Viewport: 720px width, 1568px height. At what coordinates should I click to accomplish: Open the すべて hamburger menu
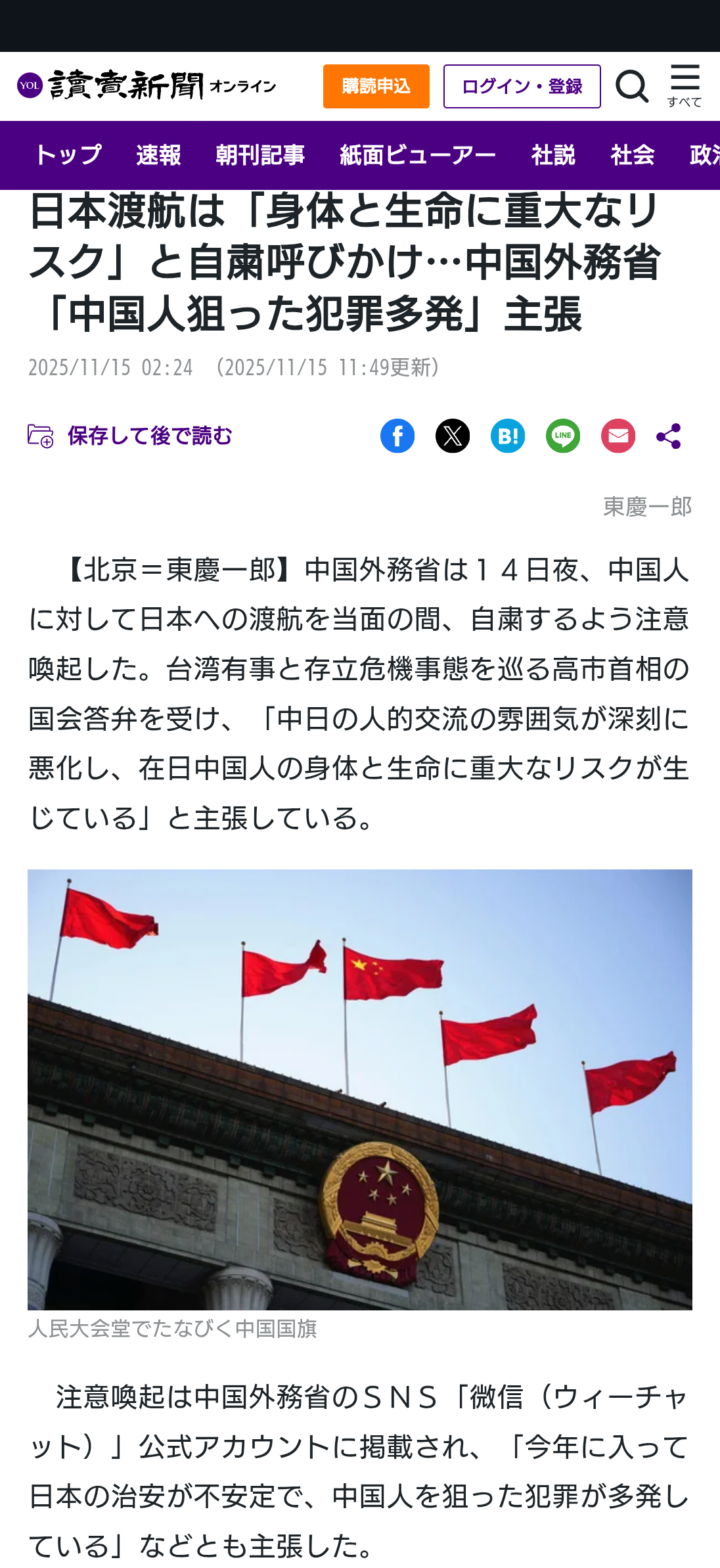click(x=685, y=85)
